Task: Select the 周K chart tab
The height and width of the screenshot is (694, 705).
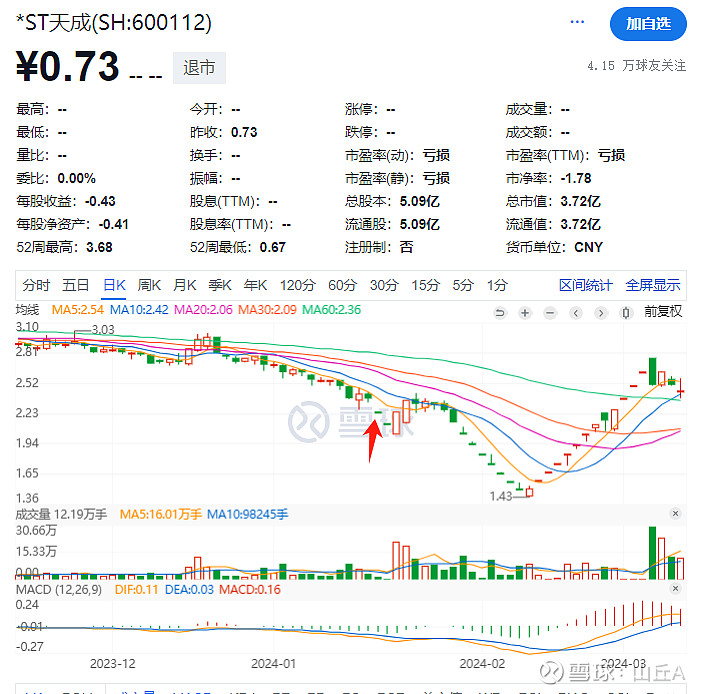Action: [149, 285]
